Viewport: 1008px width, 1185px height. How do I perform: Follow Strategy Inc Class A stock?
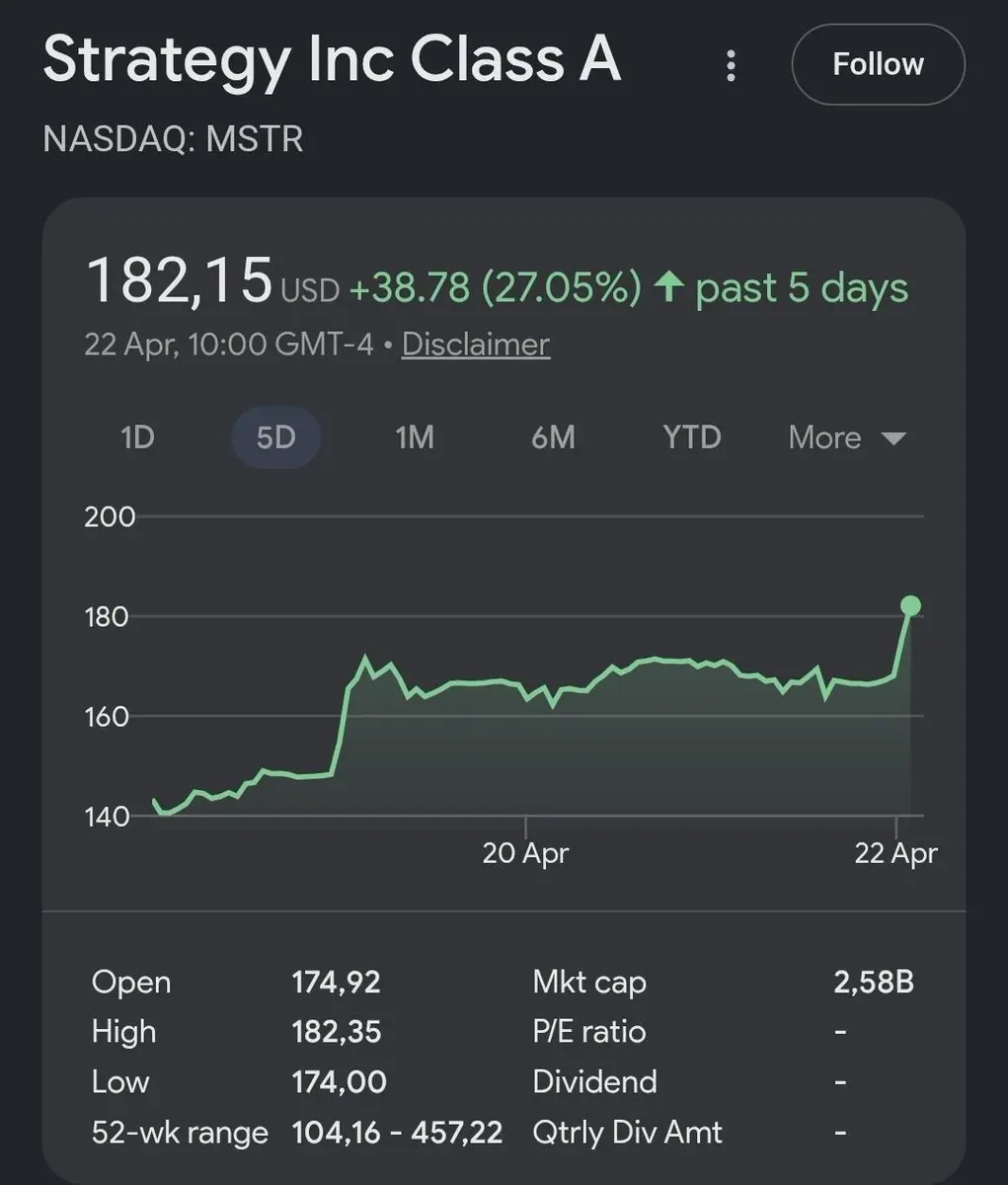pyautogui.click(x=878, y=65)
